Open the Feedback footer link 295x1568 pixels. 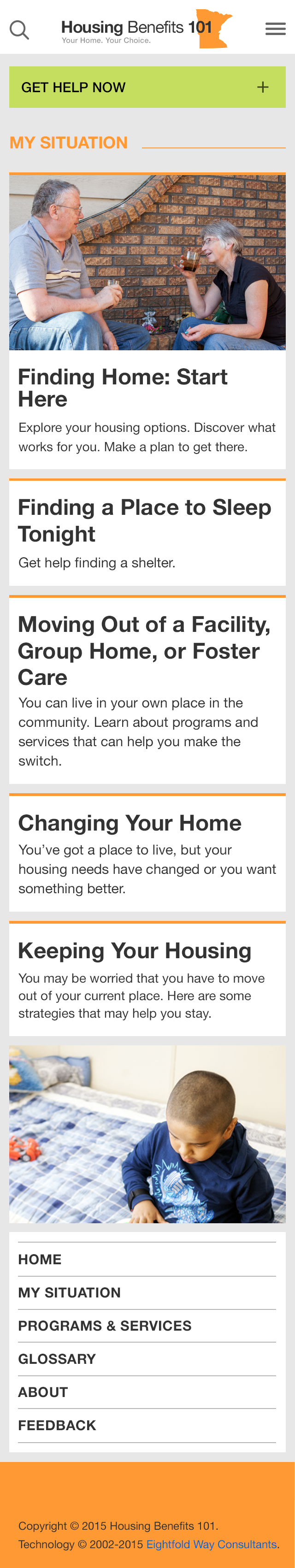click(57, 1425)
